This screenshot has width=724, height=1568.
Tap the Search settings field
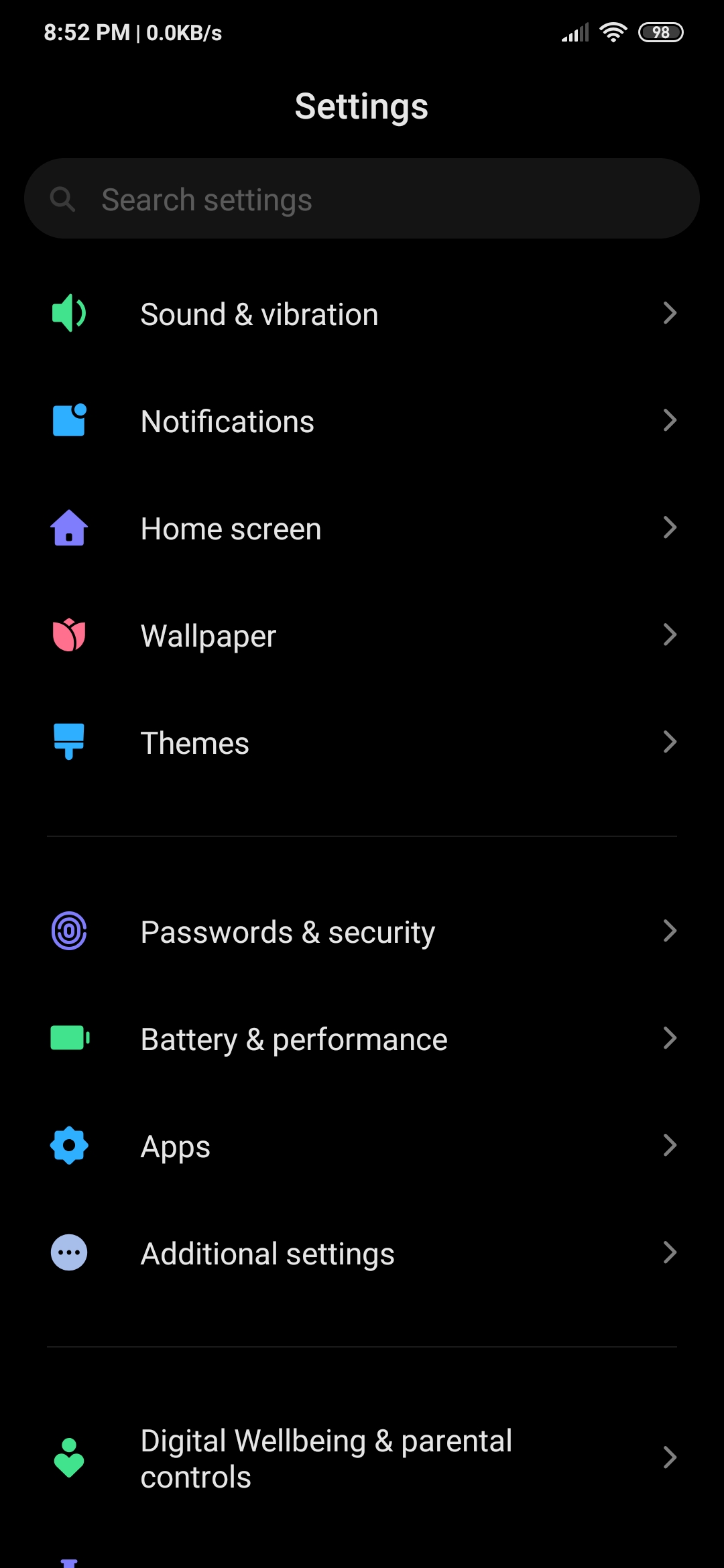click(x=362, y=199)
